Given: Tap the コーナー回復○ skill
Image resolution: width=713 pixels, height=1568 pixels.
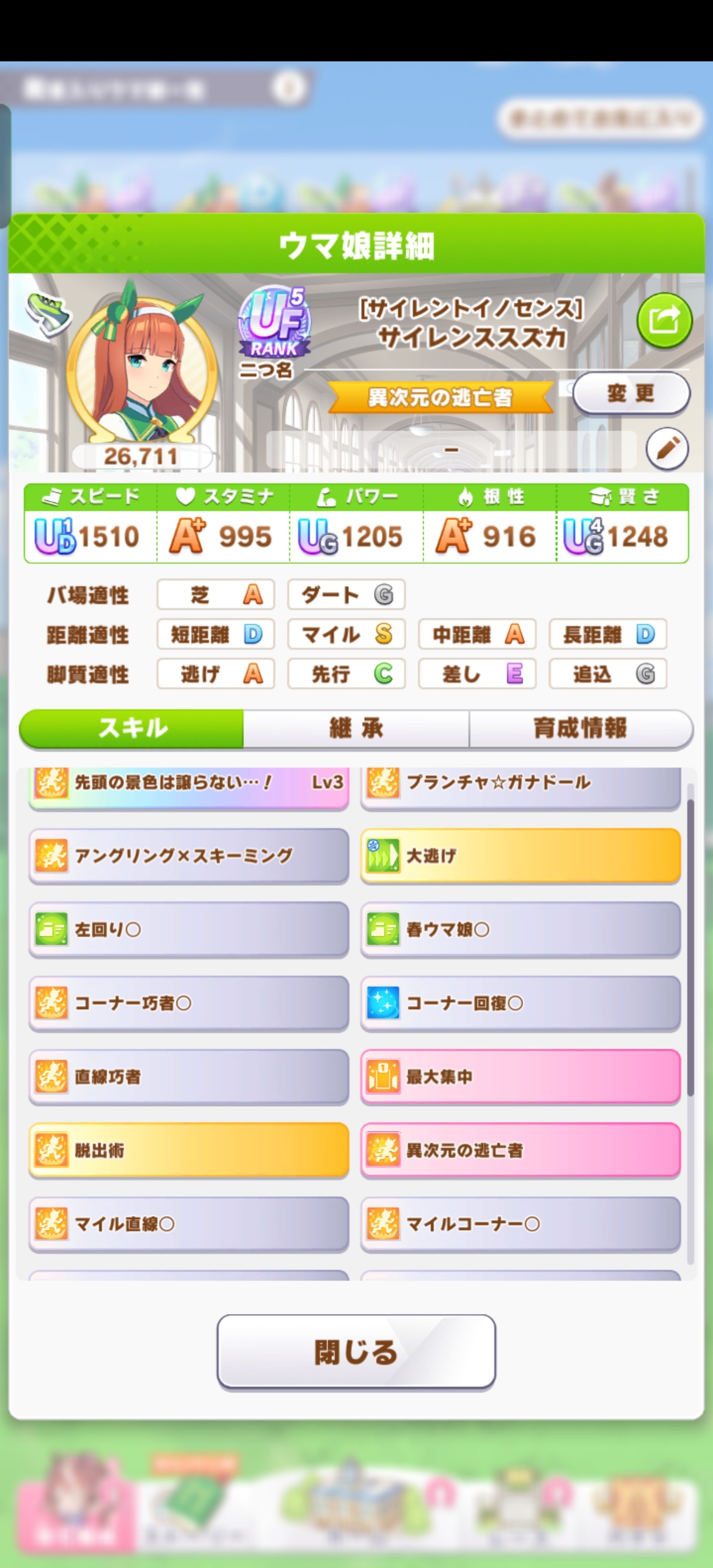Looking at the screenshot, I should [x=520, y=1003].
